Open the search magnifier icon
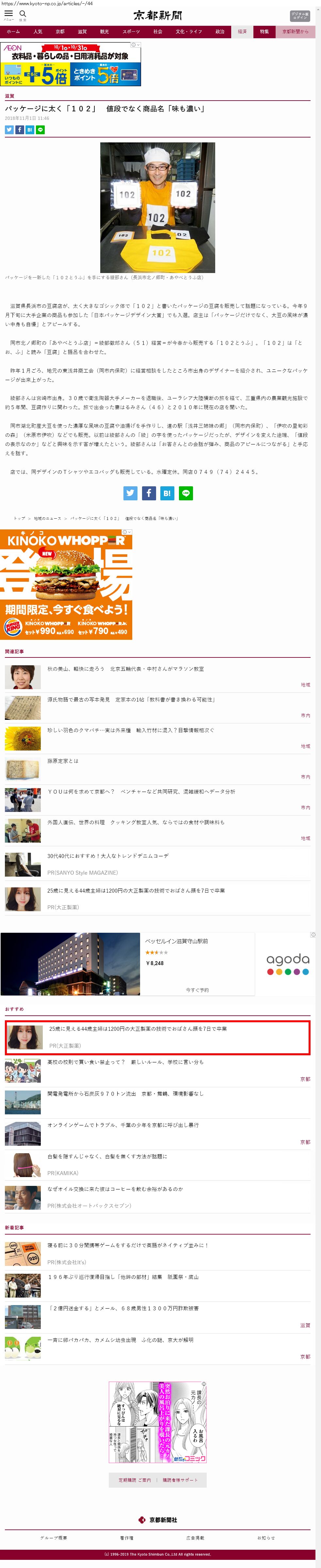The image size is (321, 1568). click(23, 14)
